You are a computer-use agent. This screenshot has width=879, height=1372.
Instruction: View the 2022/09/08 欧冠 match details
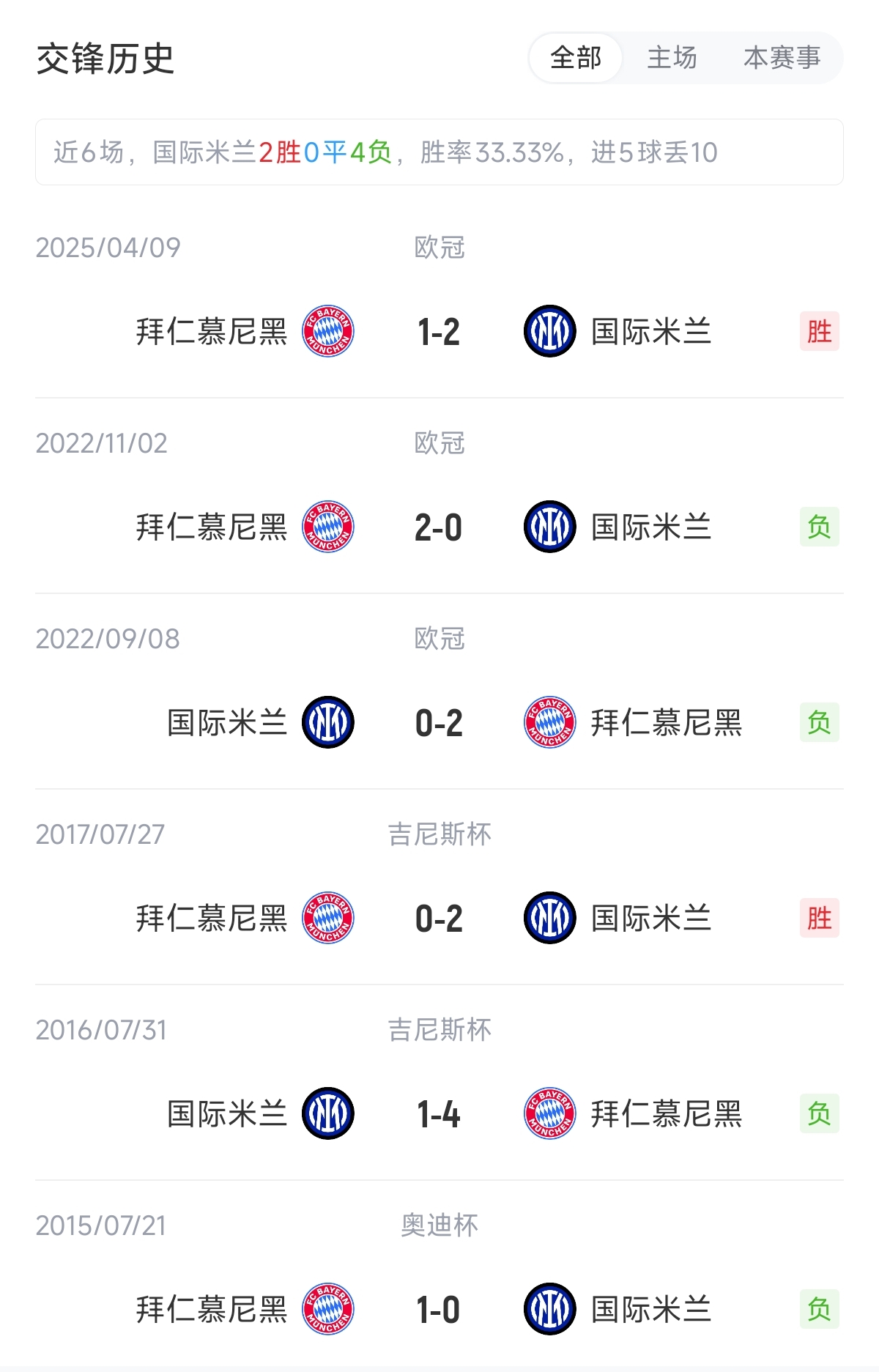pos(438,723)
